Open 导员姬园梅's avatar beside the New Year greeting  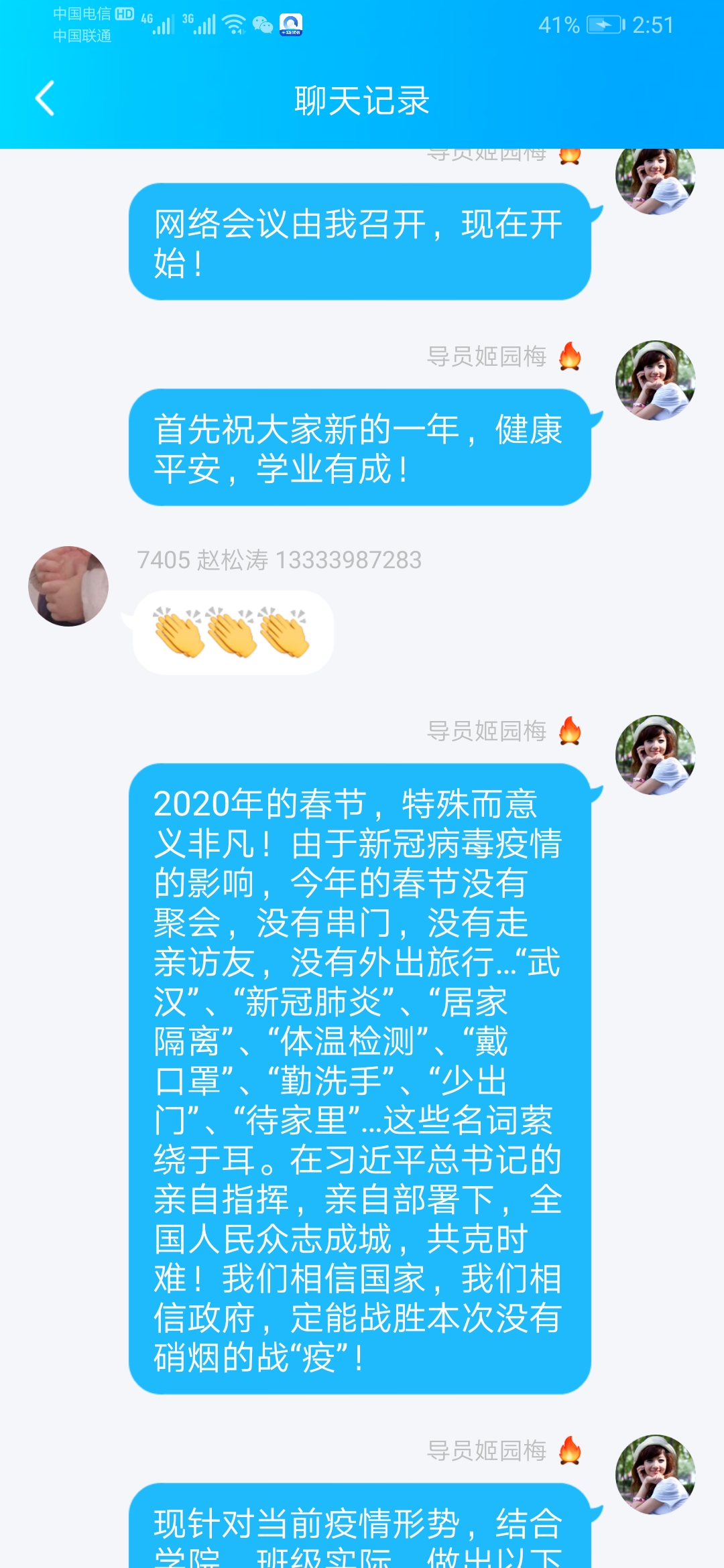pyautogui.click(x=655, y=381)
